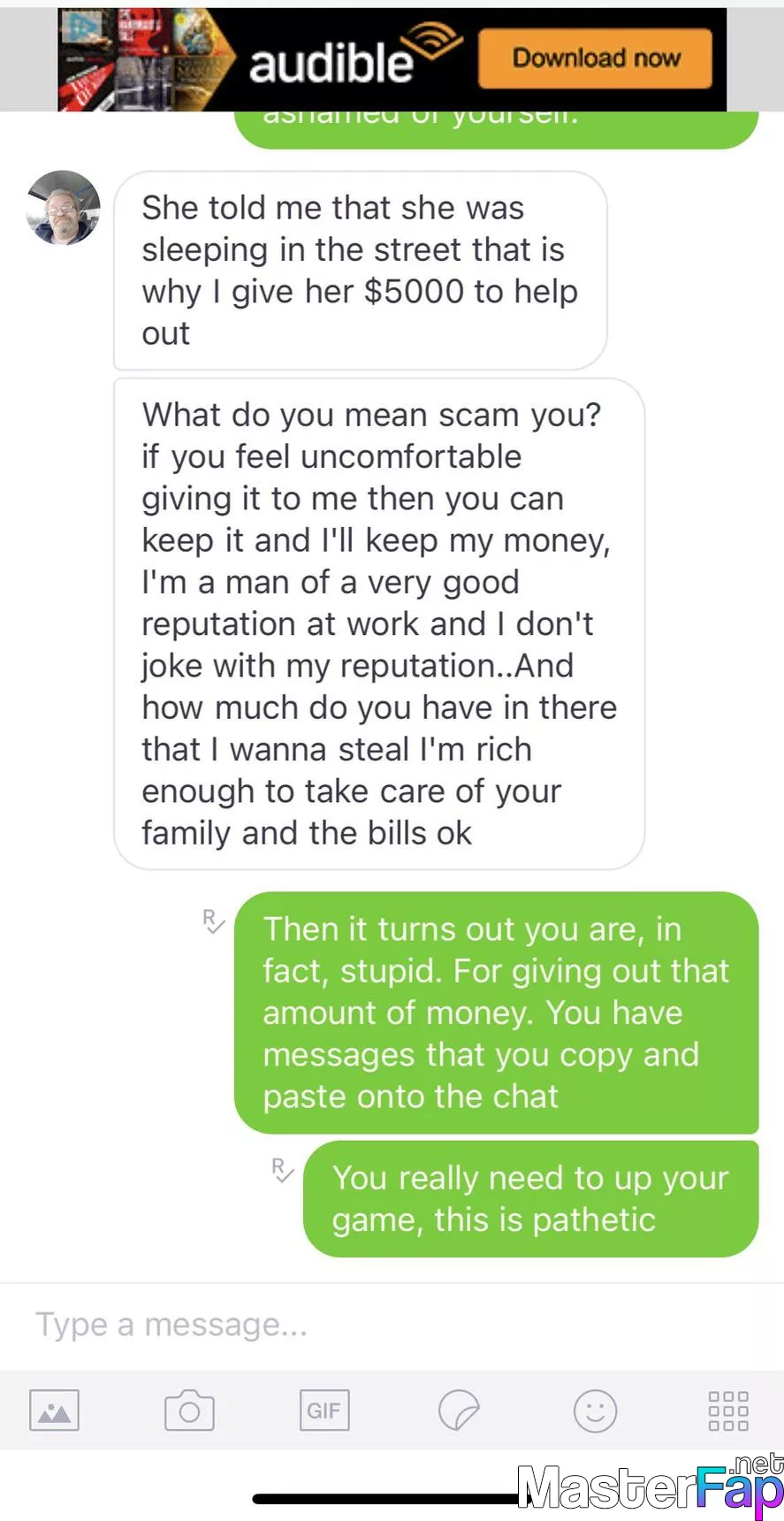784x1521 pixels.
Task: Open the photo gallery picker
Action: point(54,1410)
